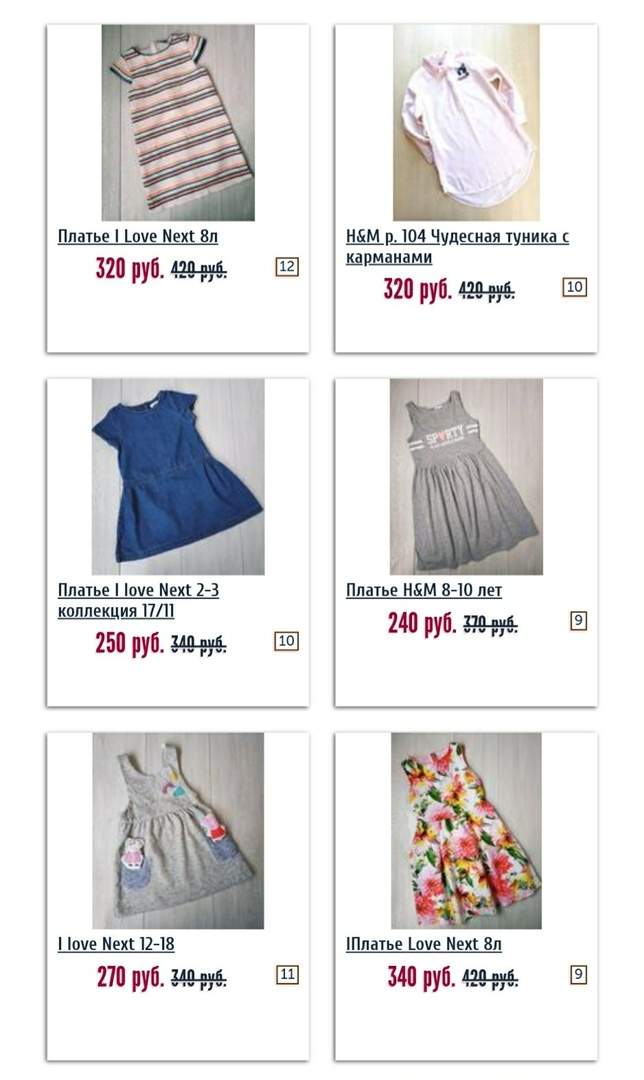Open 'Платье I love Next 2-3 коллекция 17/11'
Screen dimensions: 644x1080
tap(138, 600)
